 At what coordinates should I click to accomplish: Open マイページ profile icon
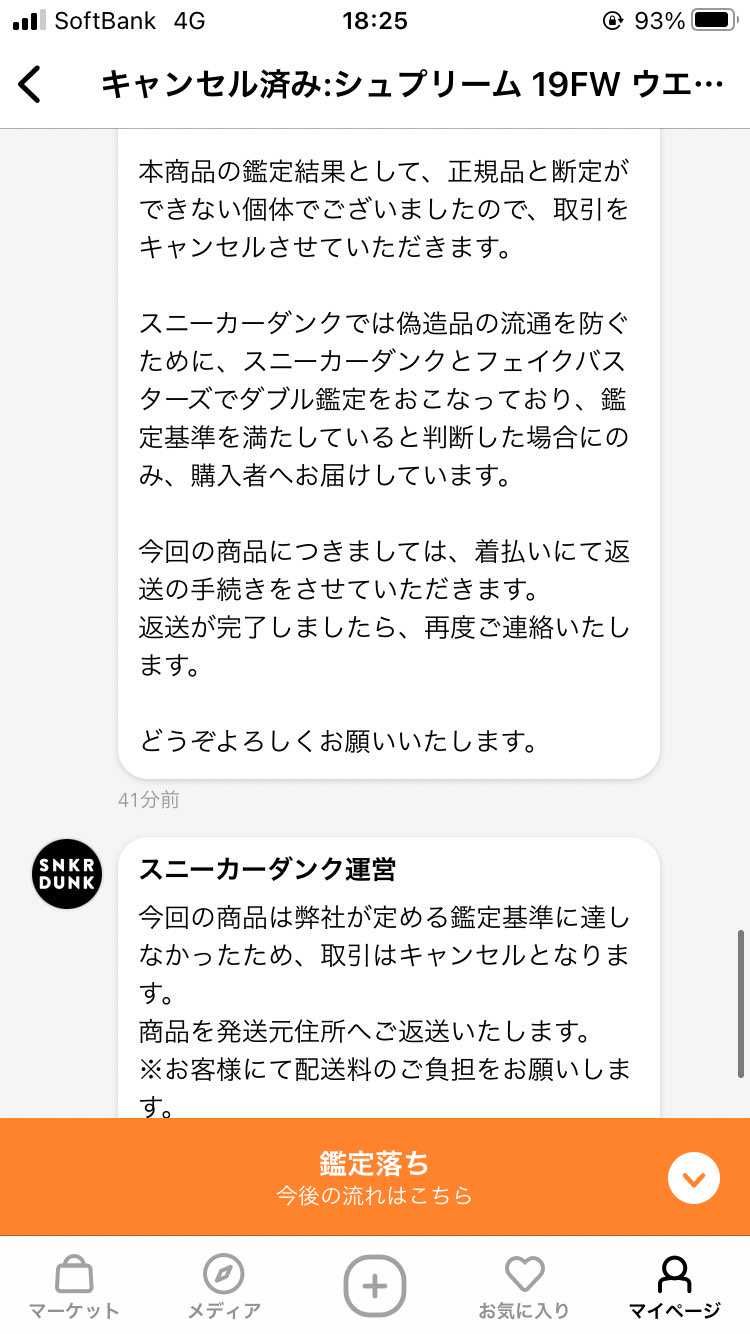[x=673, y=1274]
